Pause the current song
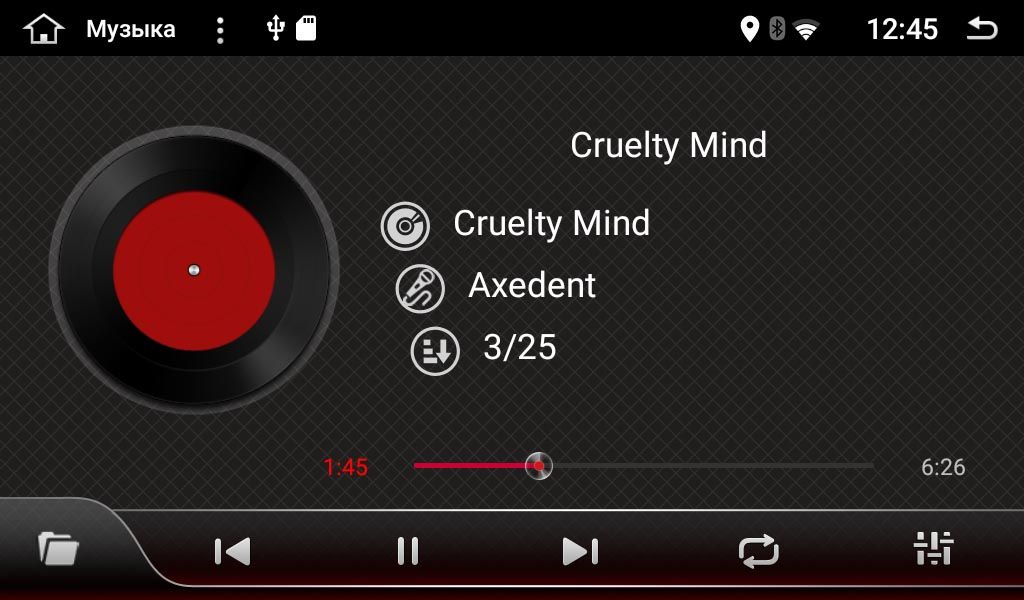 tap(407, 551)
